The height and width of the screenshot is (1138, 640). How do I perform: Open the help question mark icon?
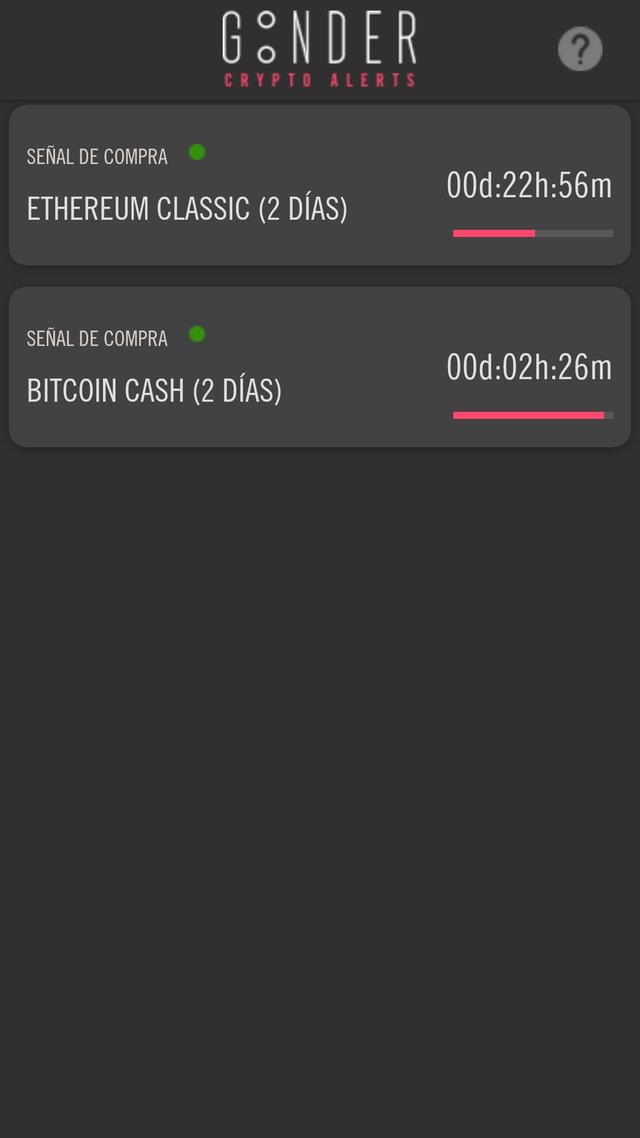coord(580,49)
